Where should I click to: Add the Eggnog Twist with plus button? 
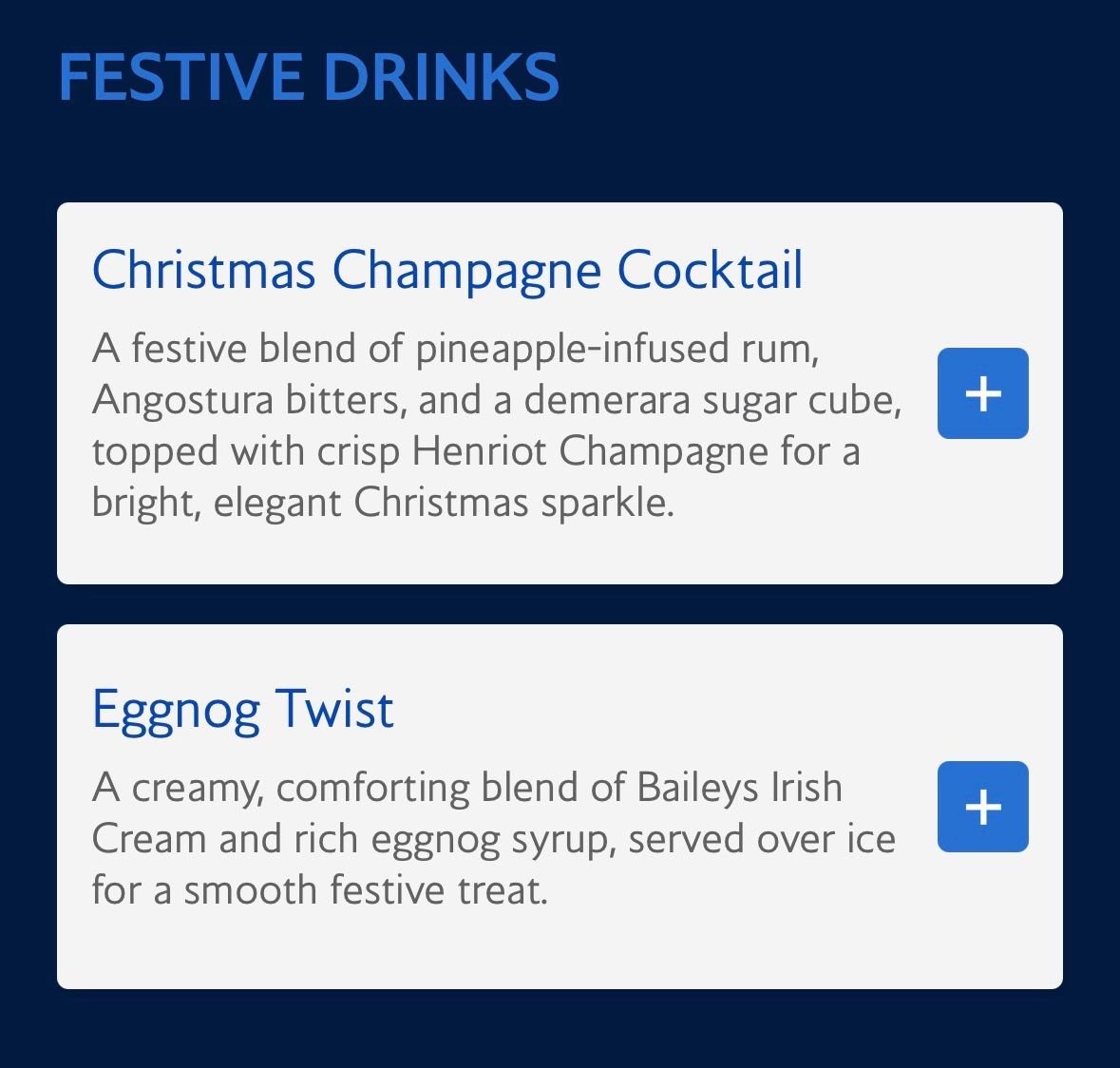click(x=982, y=807)
